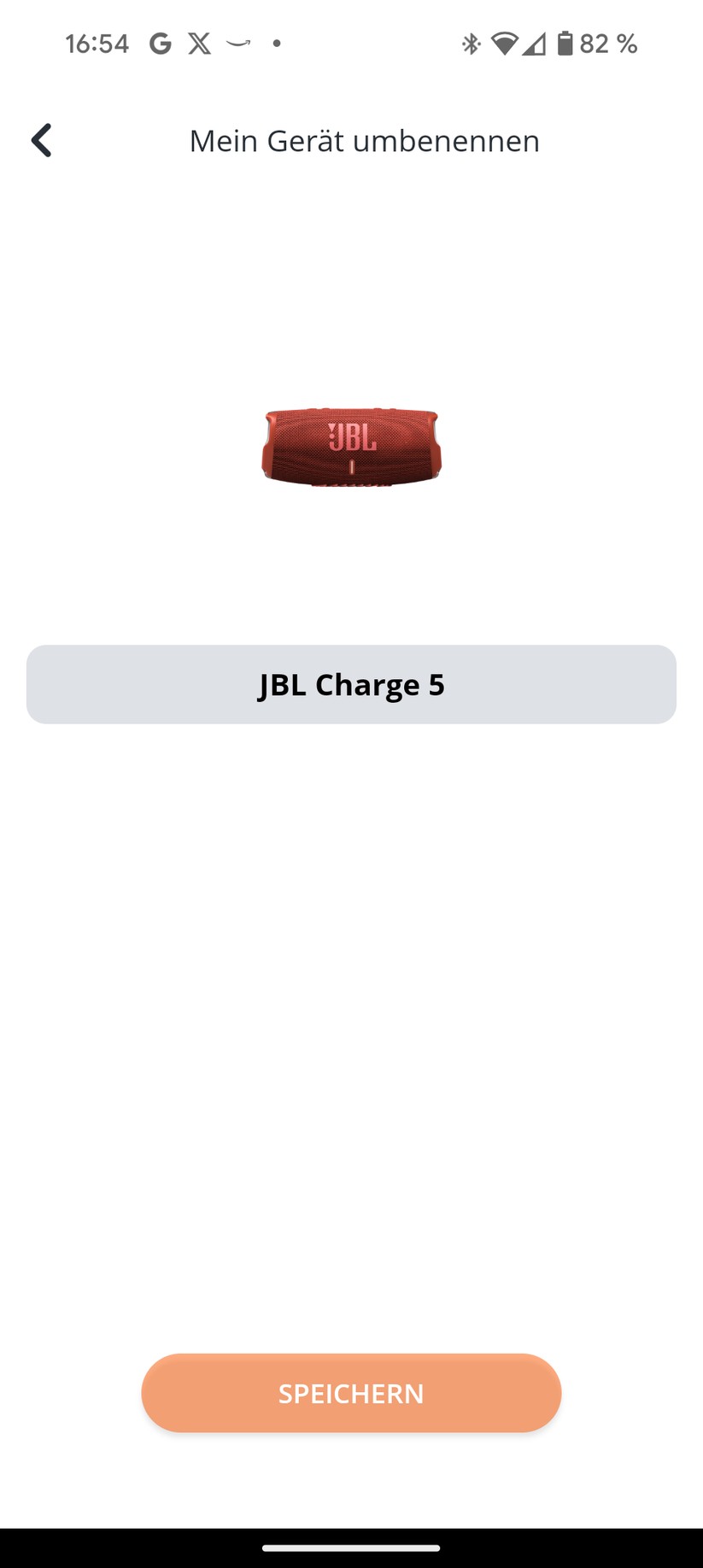Edit the JBL Charge 5 name field
Viewport: 703px width, 1568px height.
(351, 684)
